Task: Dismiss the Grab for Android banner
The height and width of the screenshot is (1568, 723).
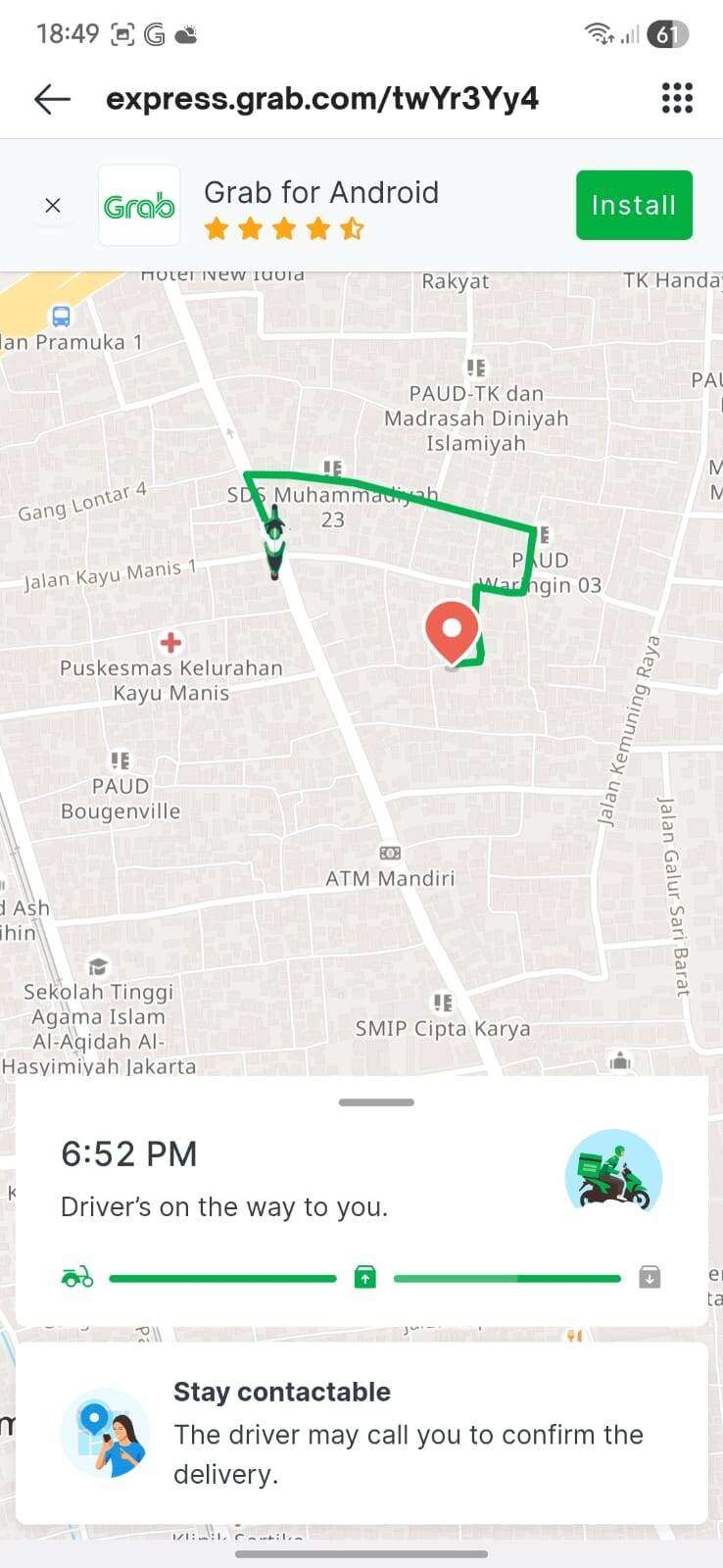Action: click(53, 205)
